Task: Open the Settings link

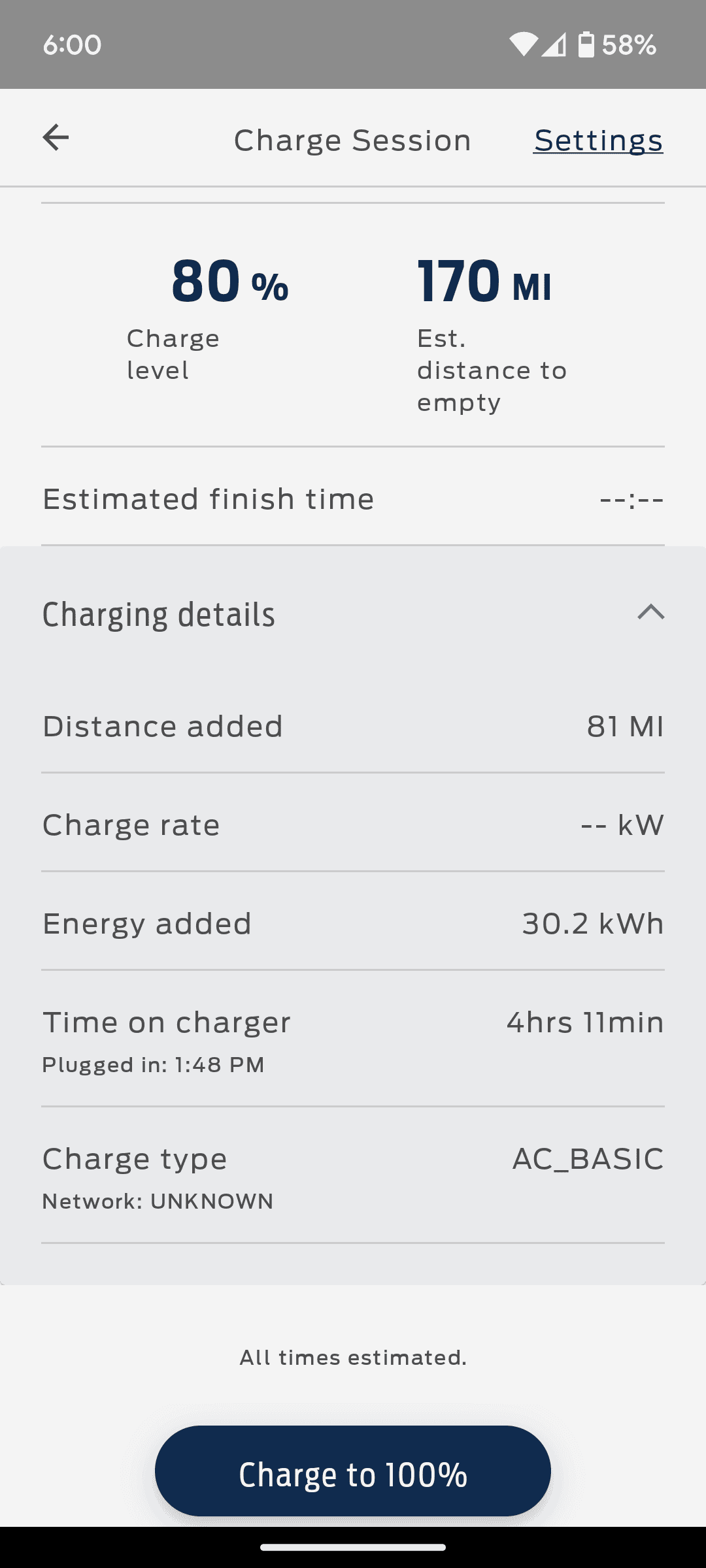Action: (x=598, y=140)
